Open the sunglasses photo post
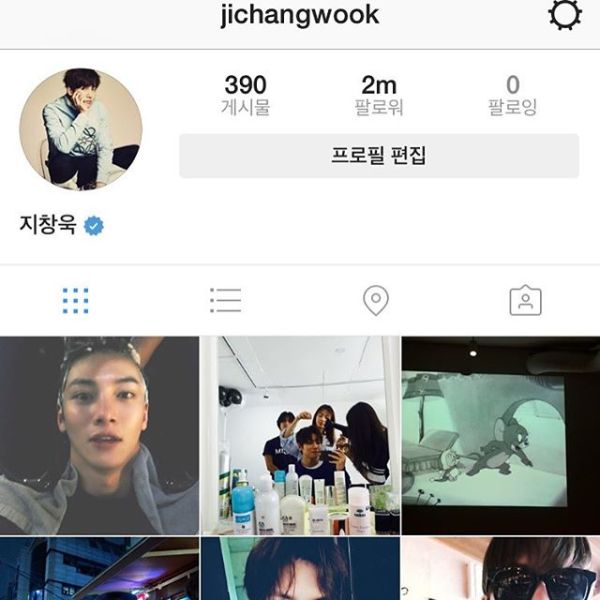This screenshot has width=600, height=600. coord(501,569)
